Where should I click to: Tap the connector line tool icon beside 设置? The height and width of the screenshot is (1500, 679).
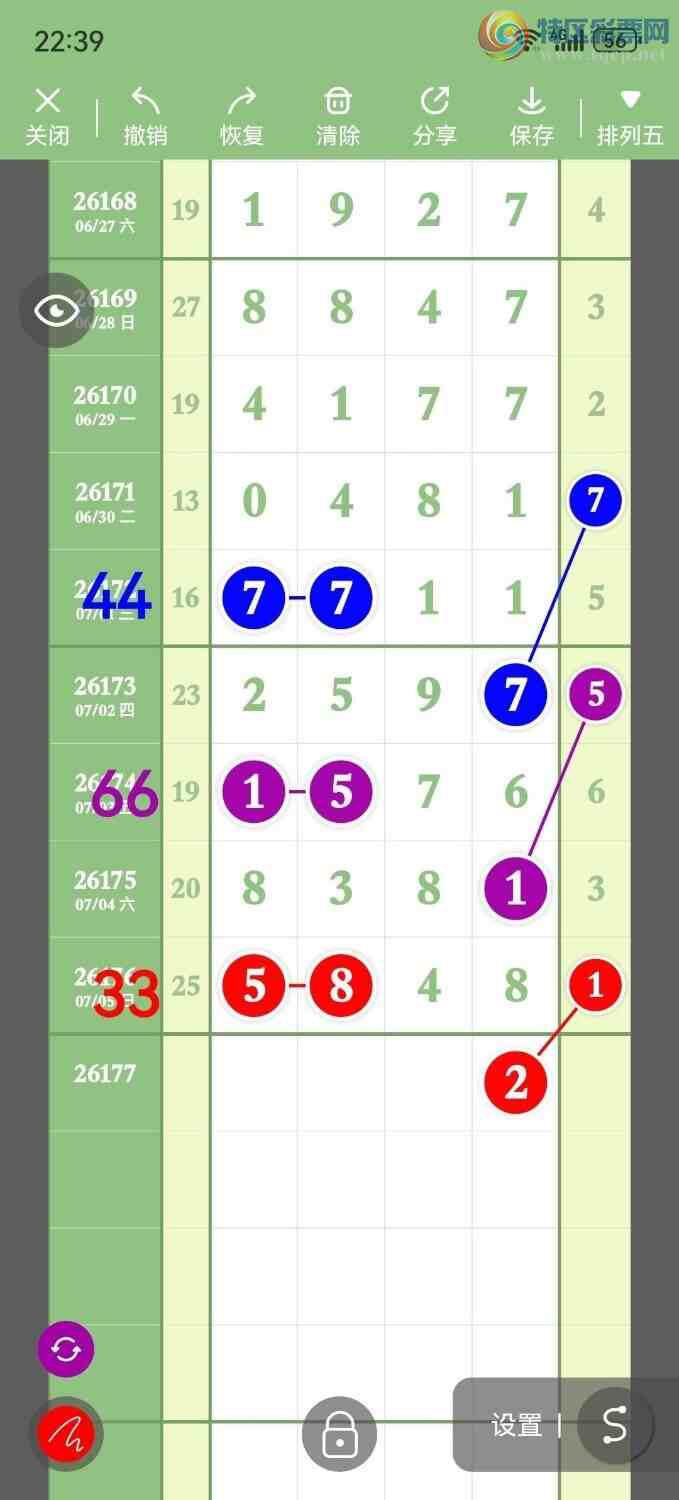[x=615, y=1426]
